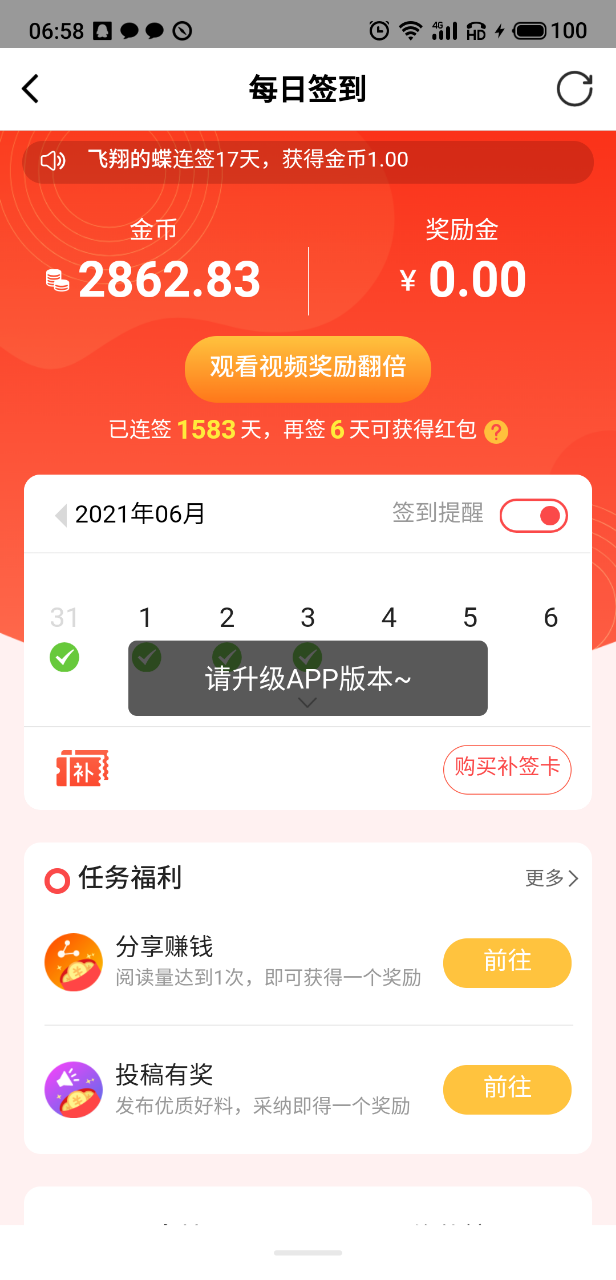Open 更多 in 任务福利
The image size is (616, 1280).
[552, 878]
